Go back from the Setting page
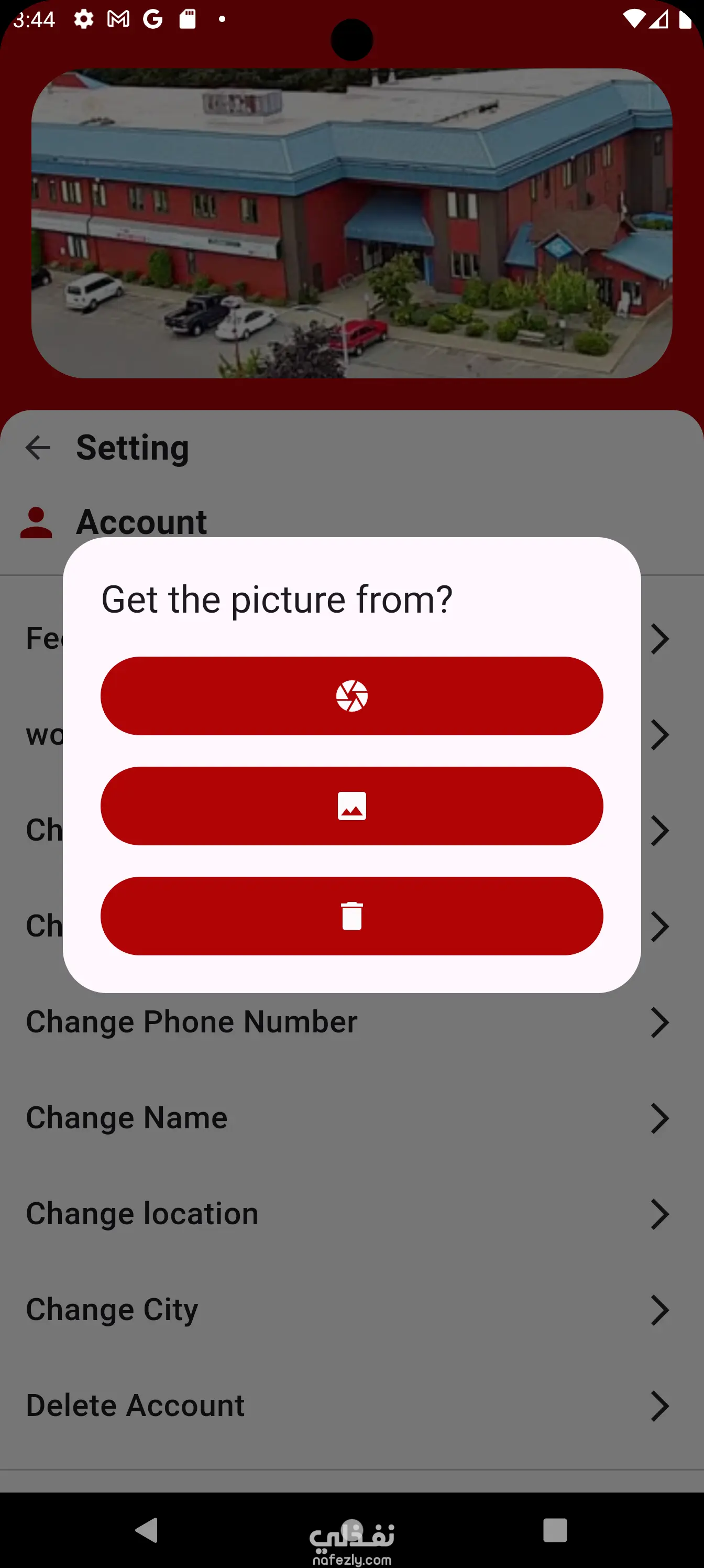704x1568 pixels. coord(38,448)
